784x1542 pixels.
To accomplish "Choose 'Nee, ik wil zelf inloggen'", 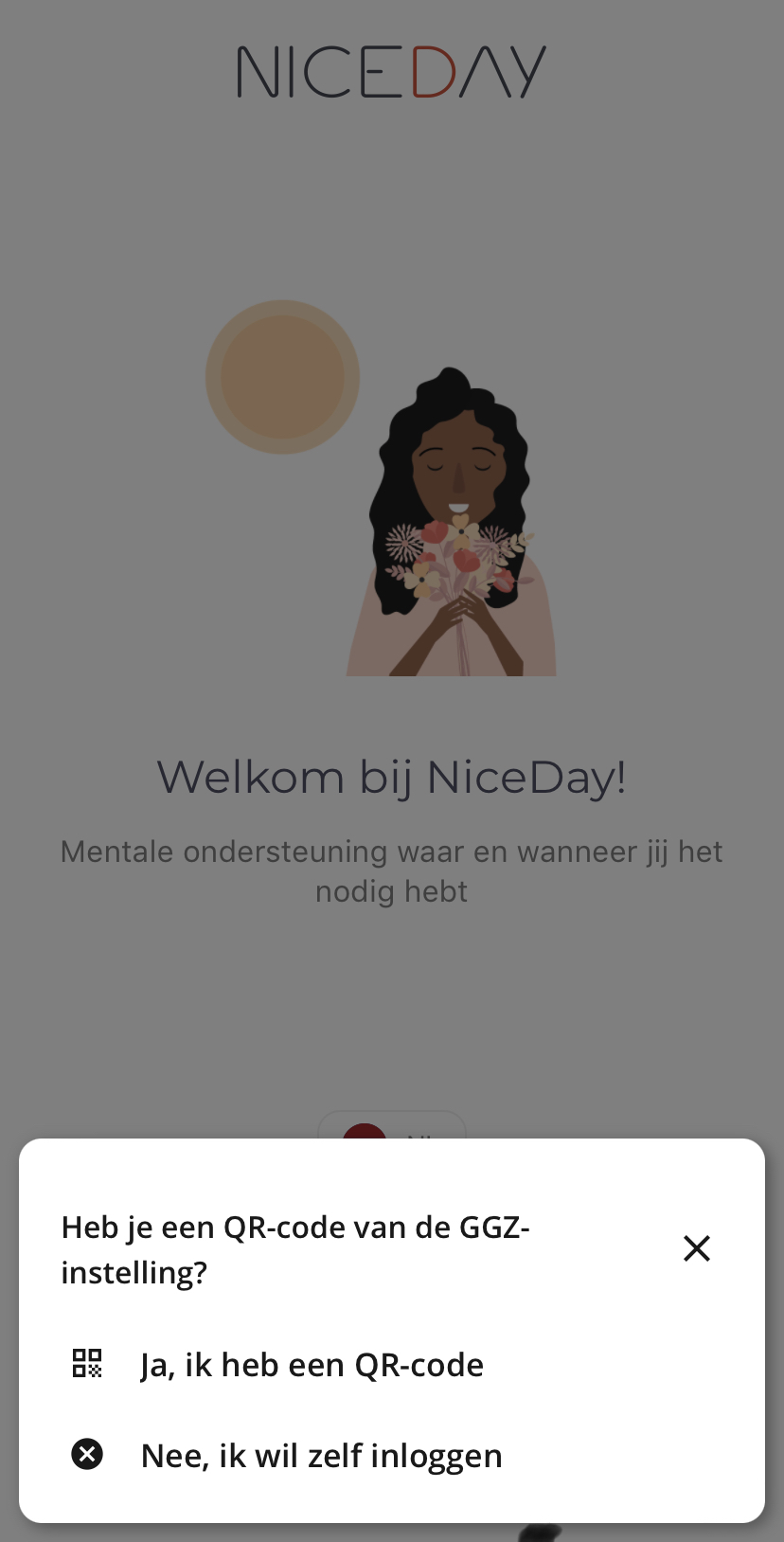I will click(321, 1456).
